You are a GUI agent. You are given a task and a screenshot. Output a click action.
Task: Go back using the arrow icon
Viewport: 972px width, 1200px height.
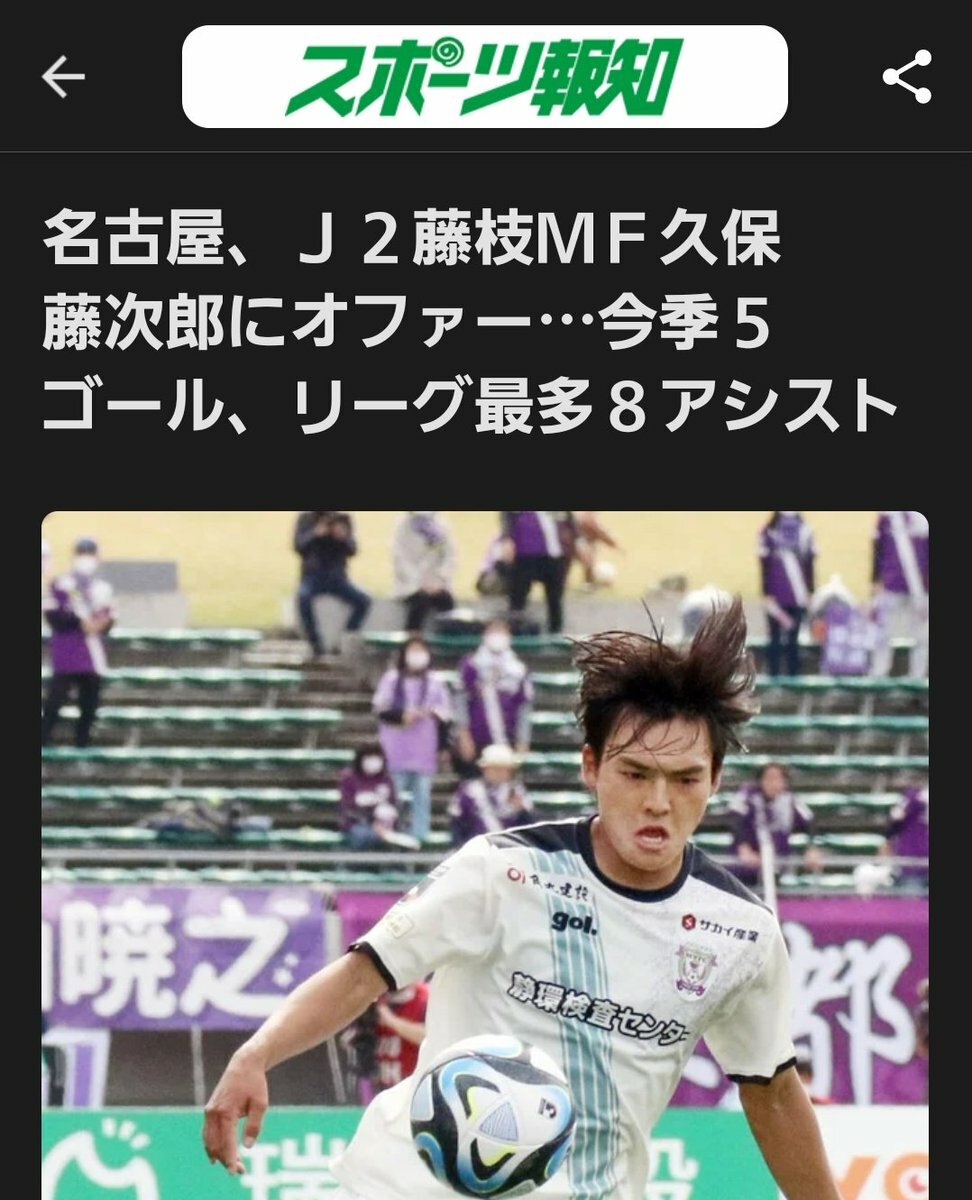tap(63, 77)
